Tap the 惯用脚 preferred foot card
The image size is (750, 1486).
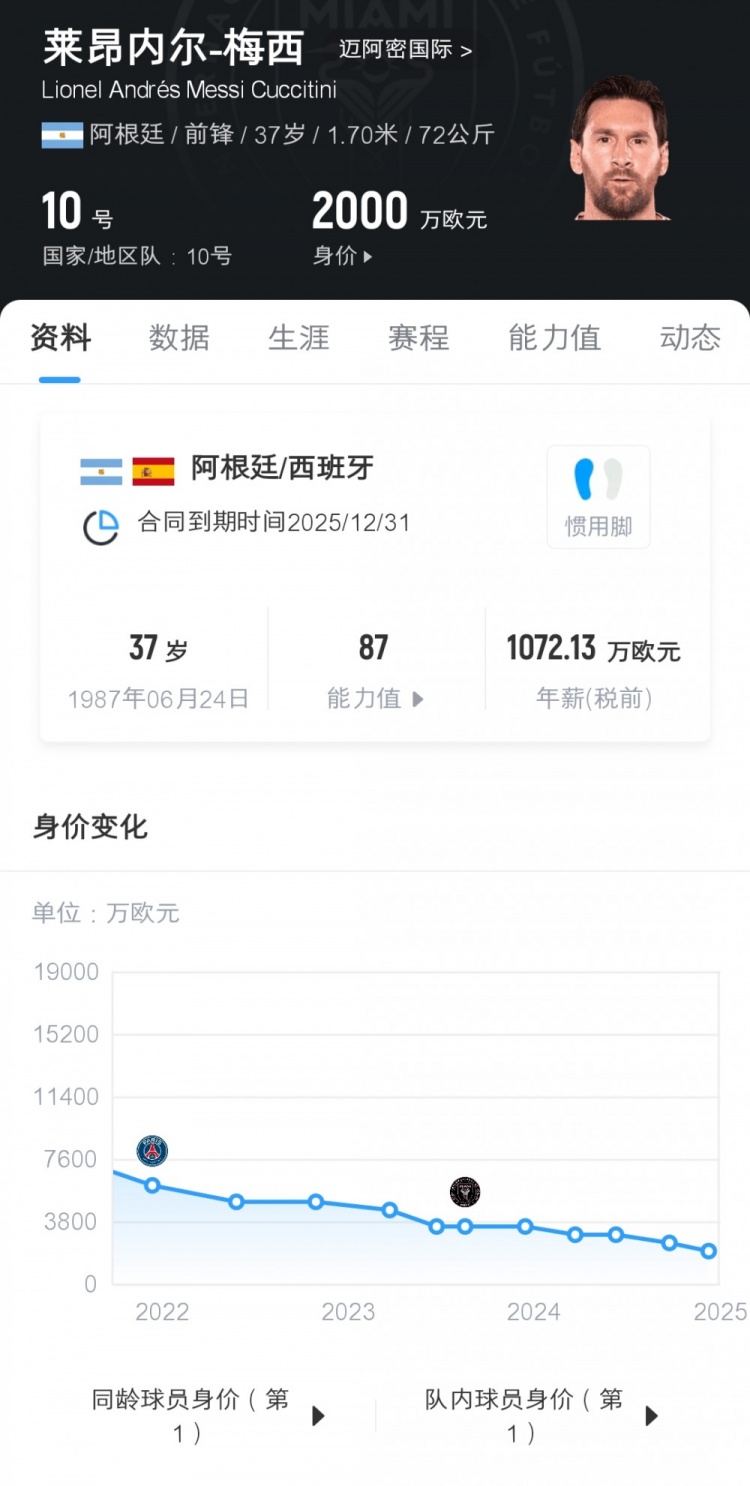[598, 497]
